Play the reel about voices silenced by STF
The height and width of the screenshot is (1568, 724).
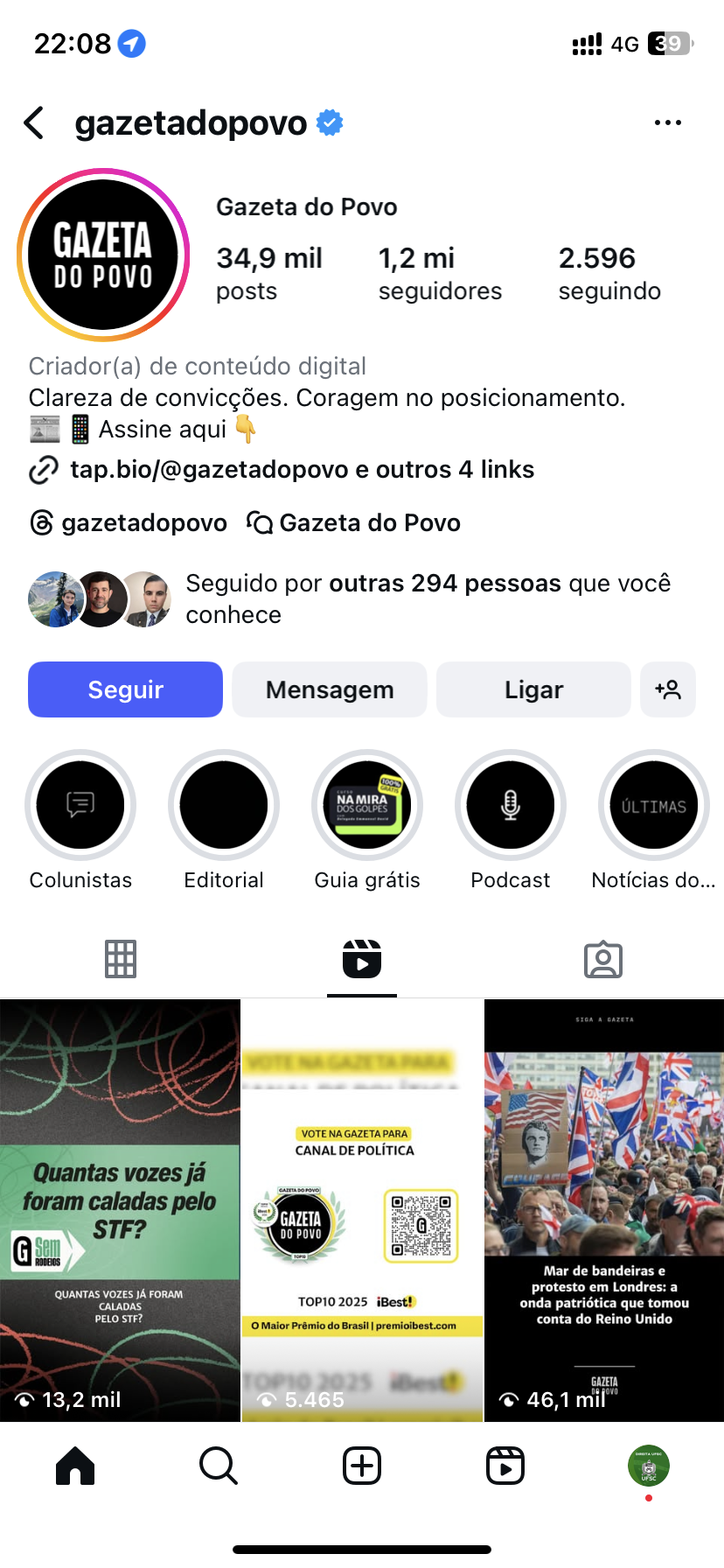120,1211
